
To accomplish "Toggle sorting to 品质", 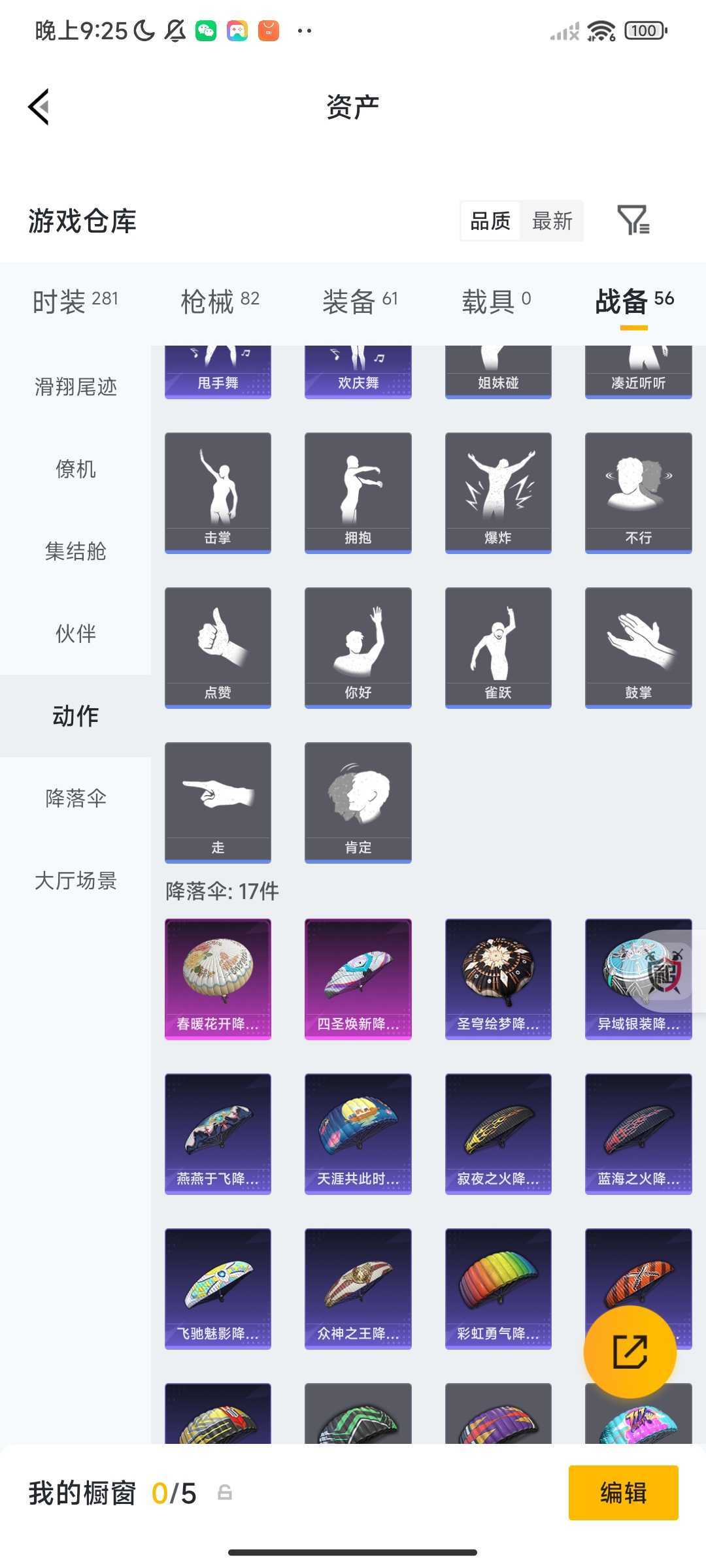I will (x=491, y=221).
